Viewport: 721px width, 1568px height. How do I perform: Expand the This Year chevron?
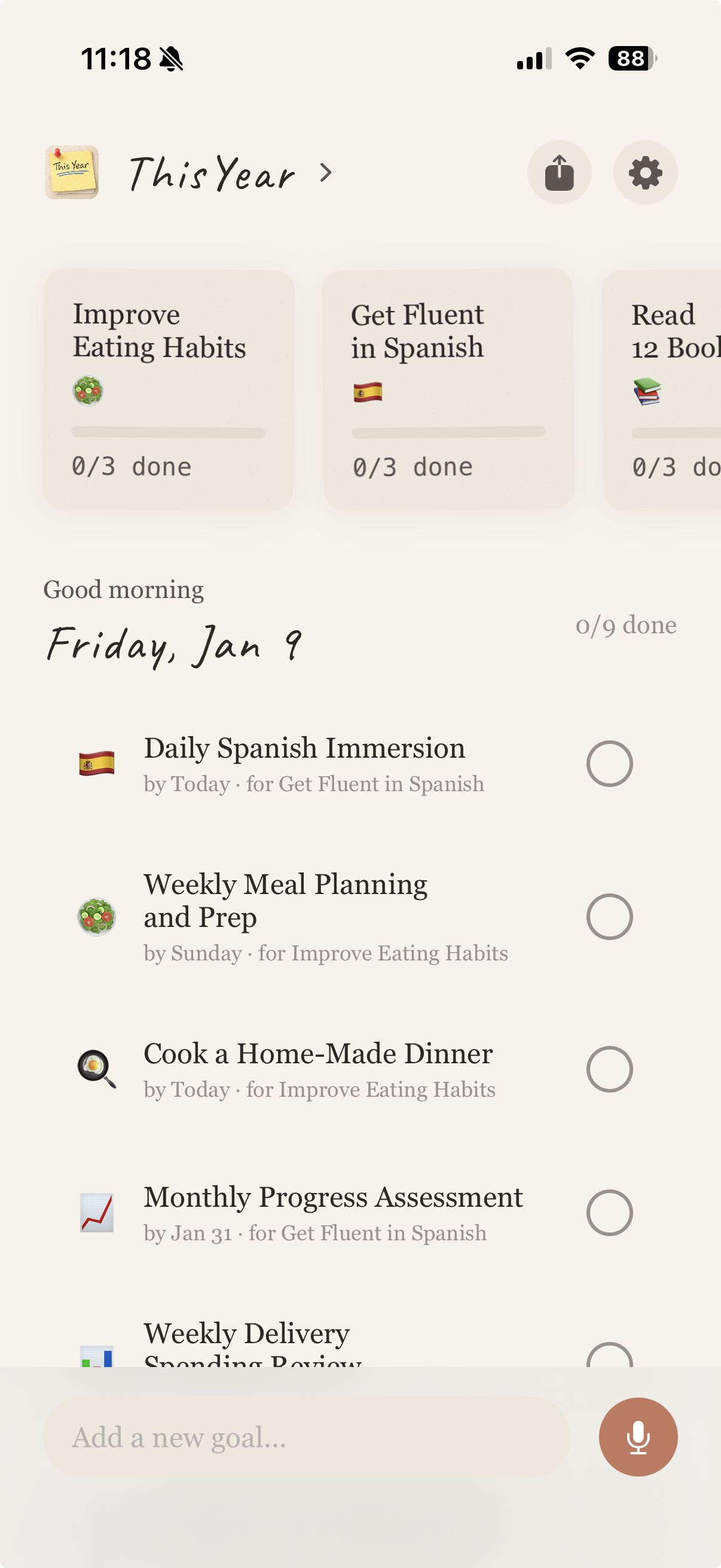[326, 172]
